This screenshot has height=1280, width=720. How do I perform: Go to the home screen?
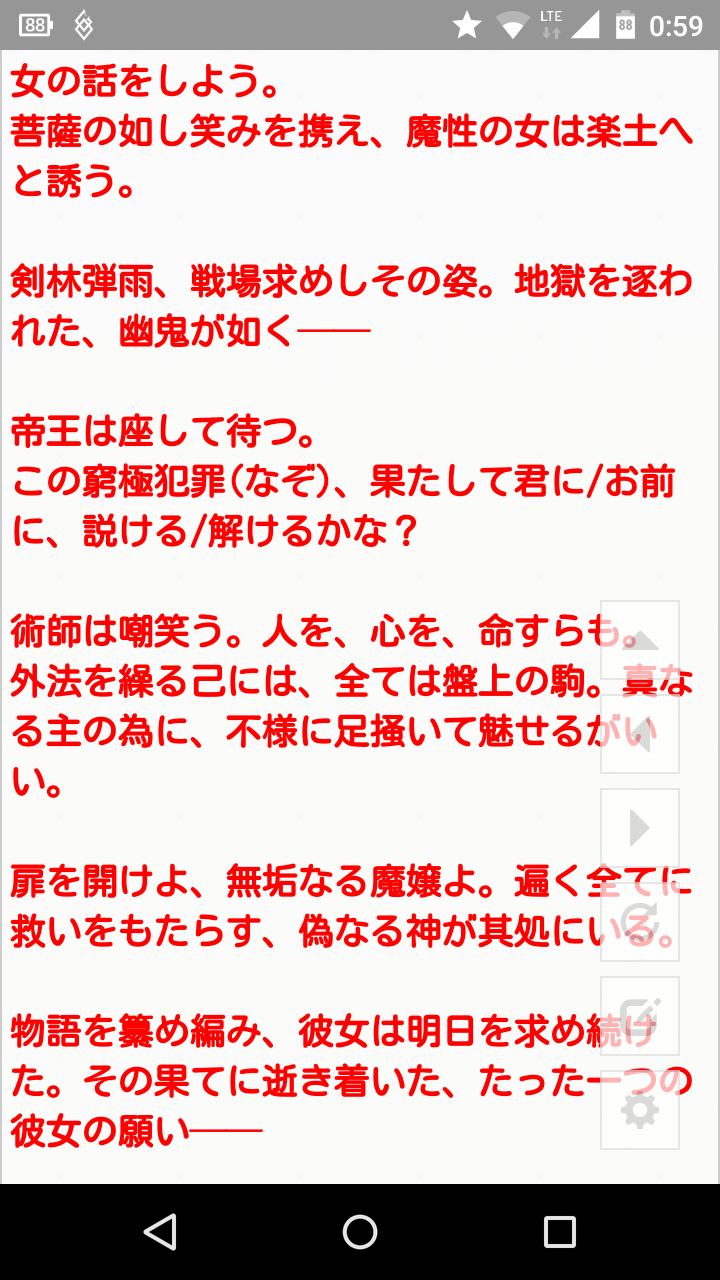[360, 1232]
